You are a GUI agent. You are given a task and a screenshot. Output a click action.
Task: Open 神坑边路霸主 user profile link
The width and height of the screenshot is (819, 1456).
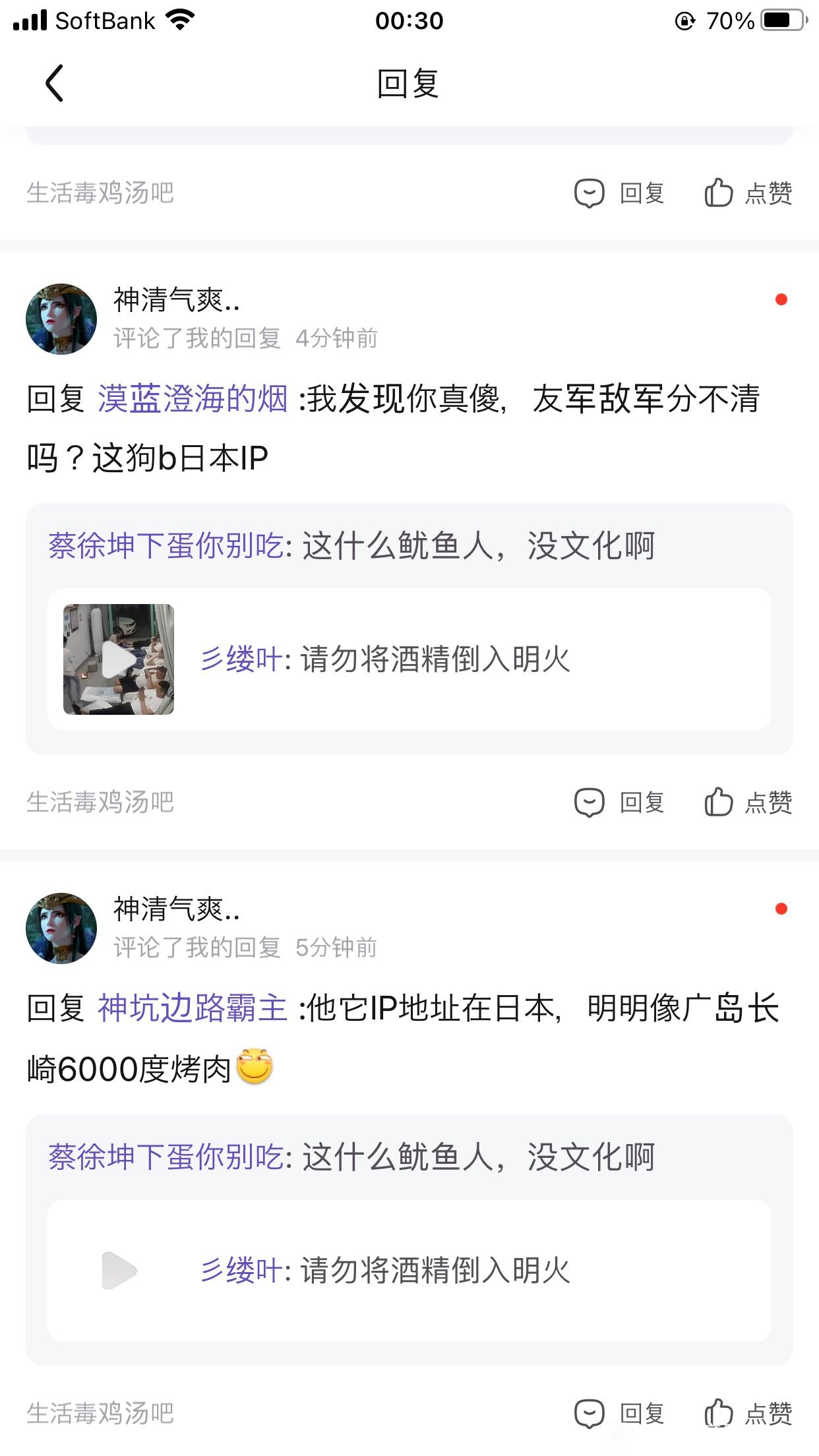point(193,1008)
